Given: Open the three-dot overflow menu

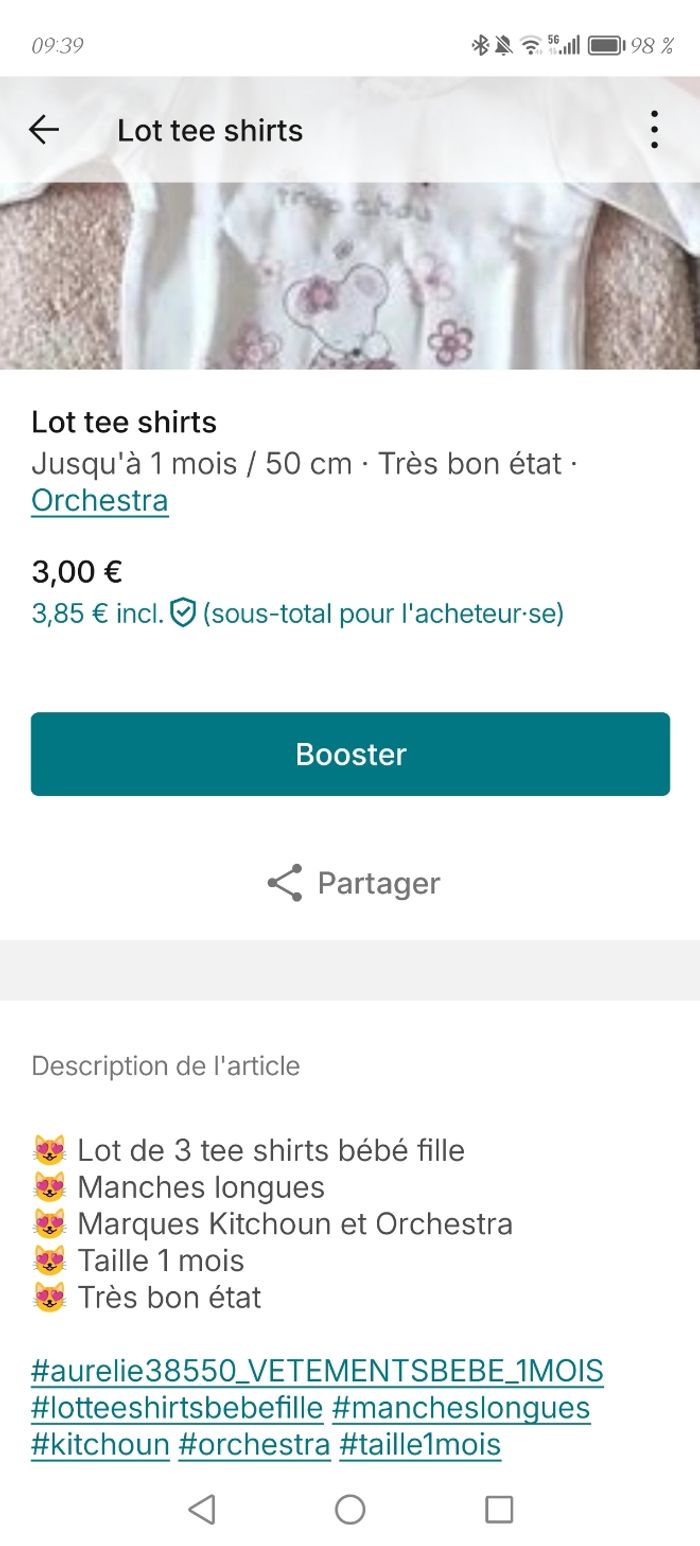Looking at the screenshot, I should pos(654,130).
